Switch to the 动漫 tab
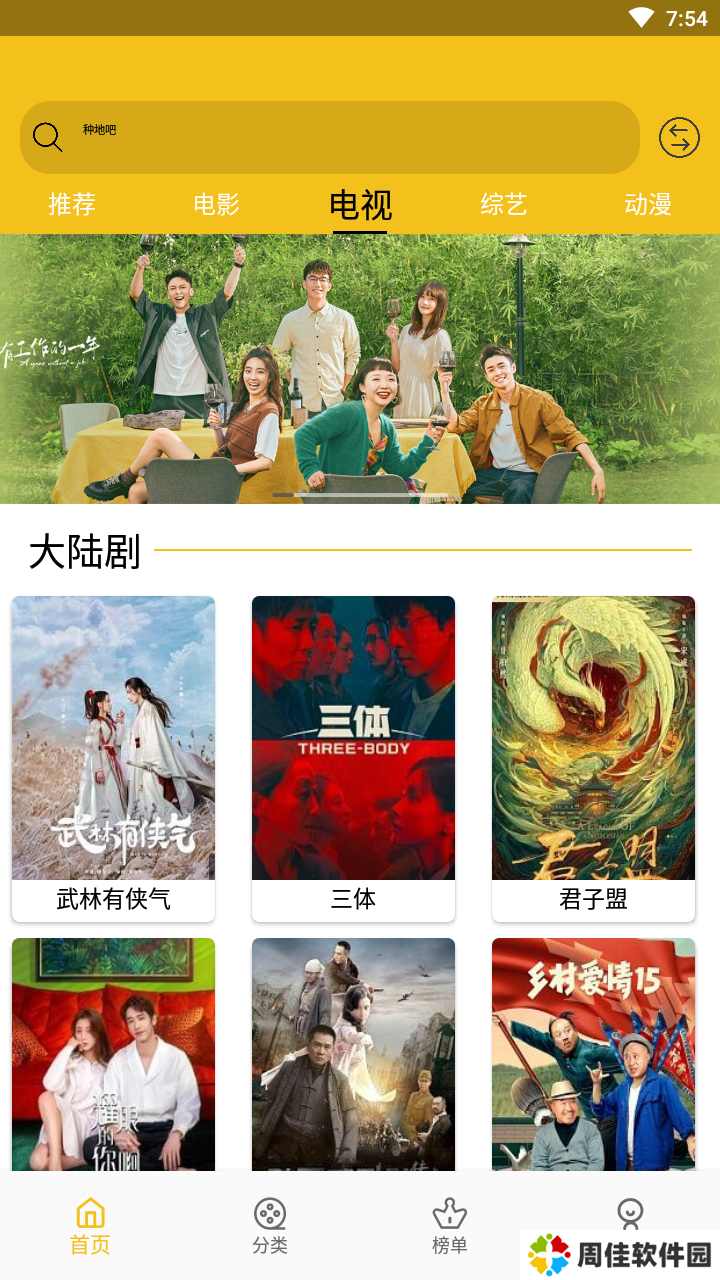 pyautogui.click(x=647, y=205)
